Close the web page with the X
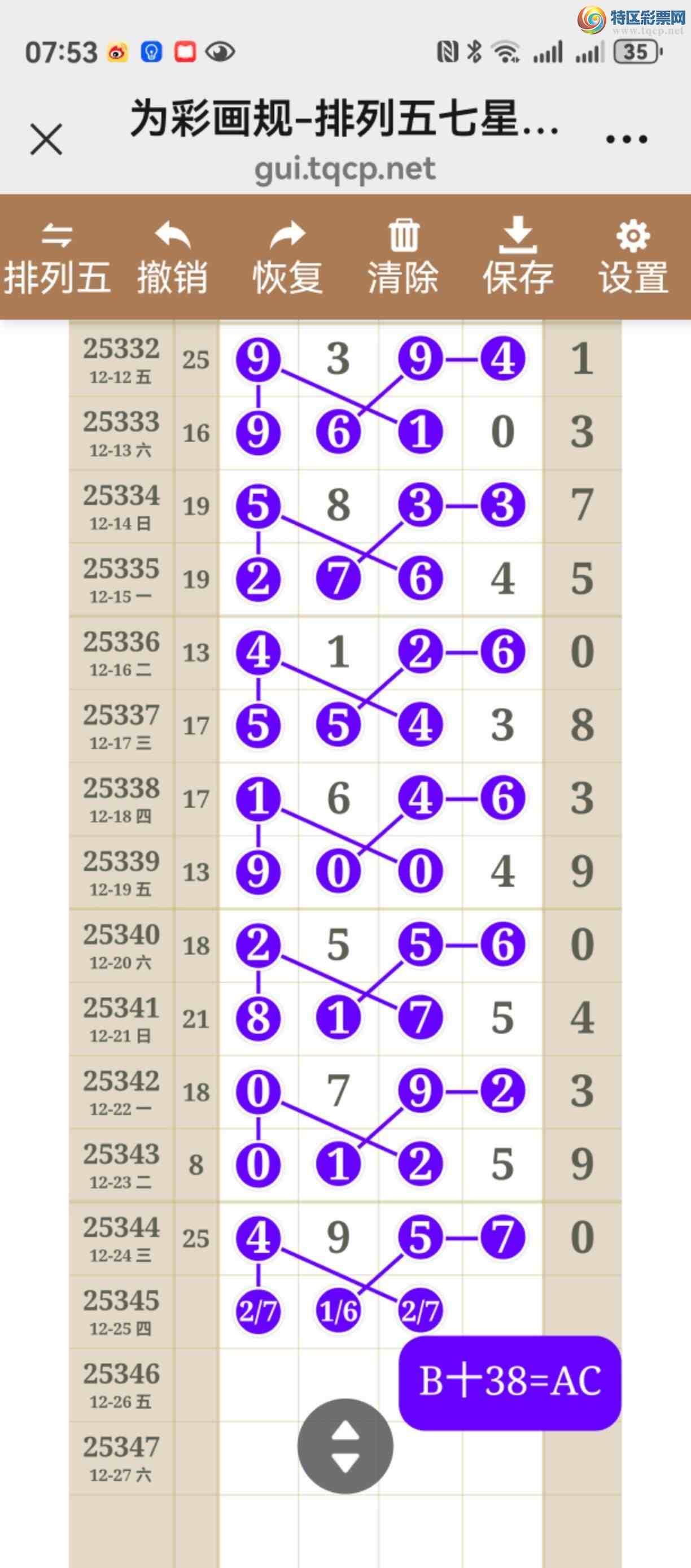This screenshot has width=691, height=1568. pyautogui.click(x=46, y=140)
